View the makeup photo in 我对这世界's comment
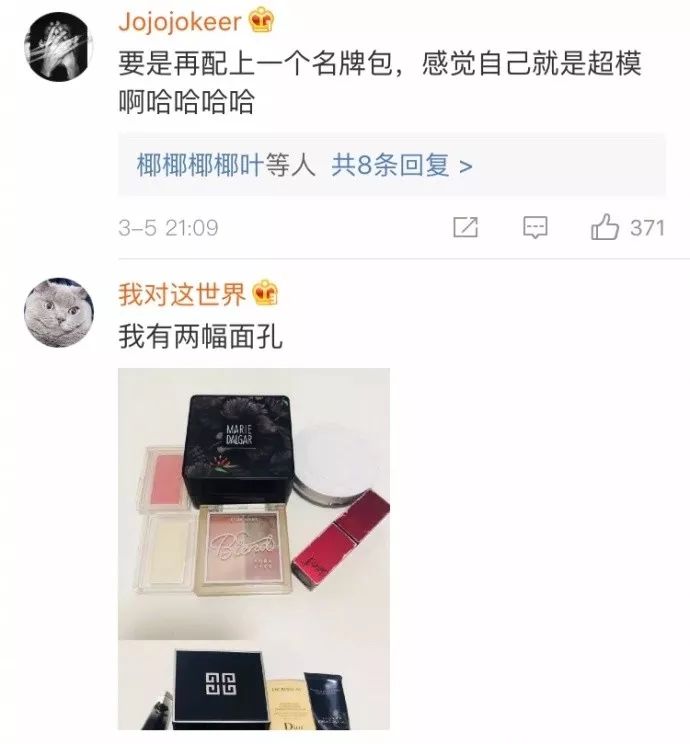Image resolution: width=690 pixels, height=744 pixels. [254, 548]
